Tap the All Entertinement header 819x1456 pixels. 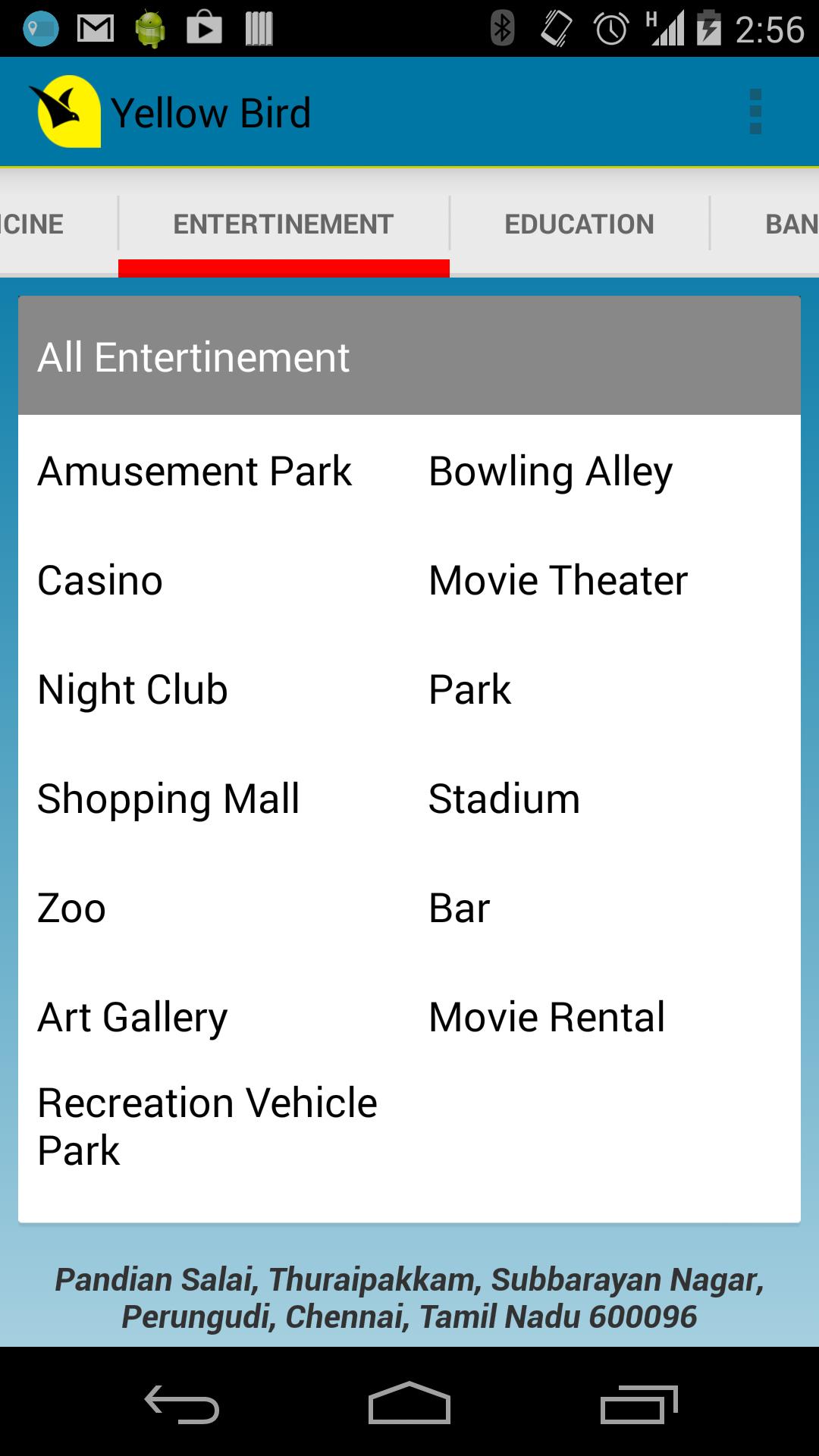[x=194, y=356]
